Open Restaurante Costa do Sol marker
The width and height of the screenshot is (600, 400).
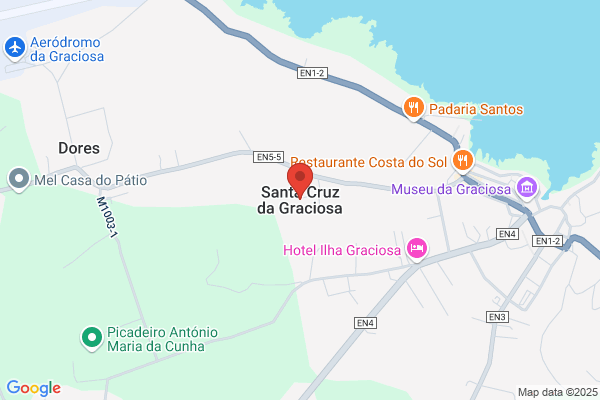[463, 161]
